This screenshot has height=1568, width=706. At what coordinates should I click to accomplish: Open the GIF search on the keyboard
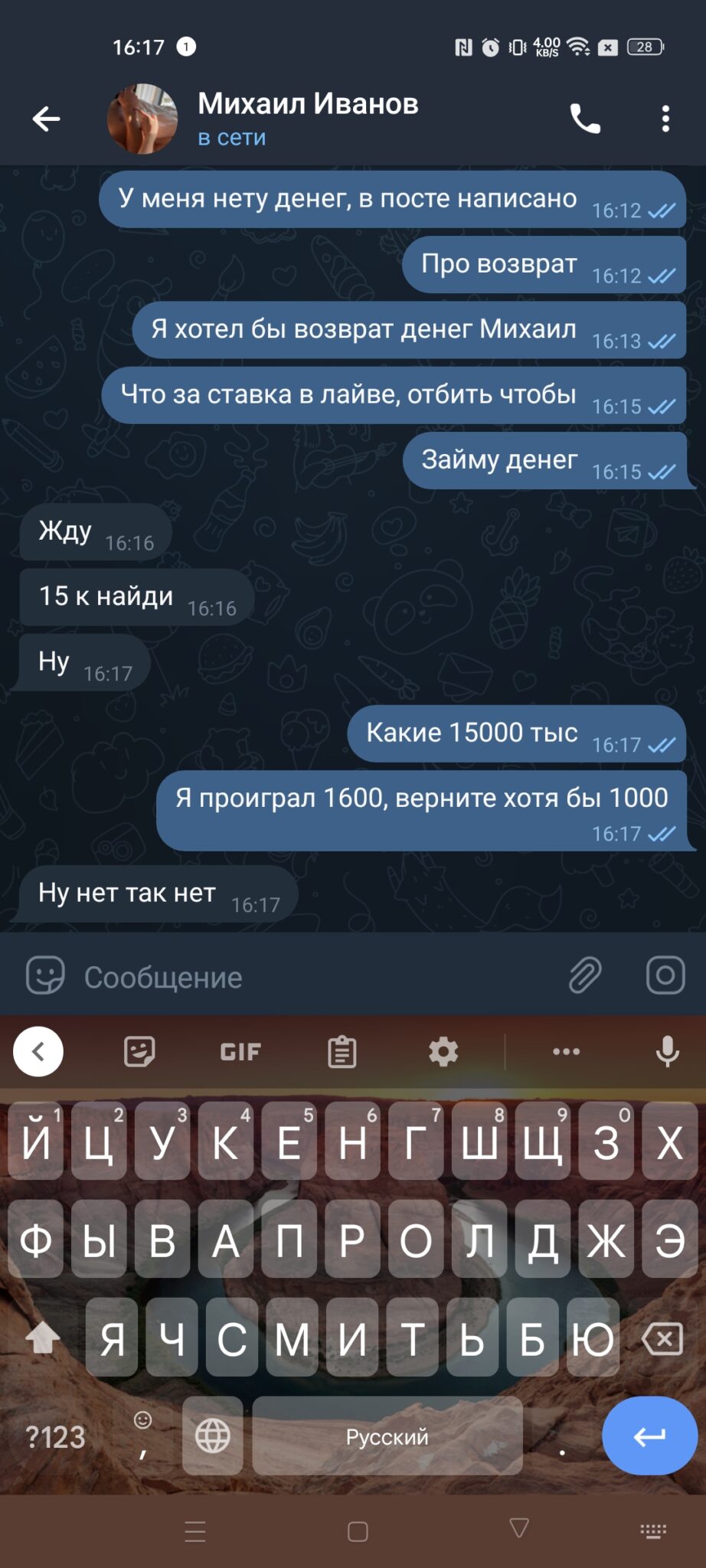(240, 1052)
